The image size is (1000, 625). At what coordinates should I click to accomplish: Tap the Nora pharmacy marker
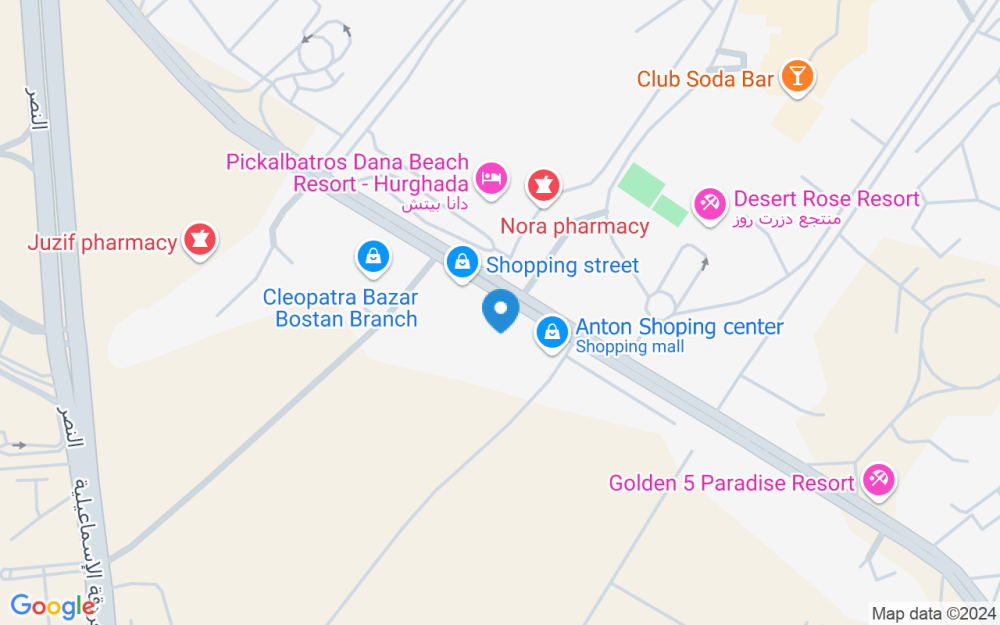click(544, 184)
